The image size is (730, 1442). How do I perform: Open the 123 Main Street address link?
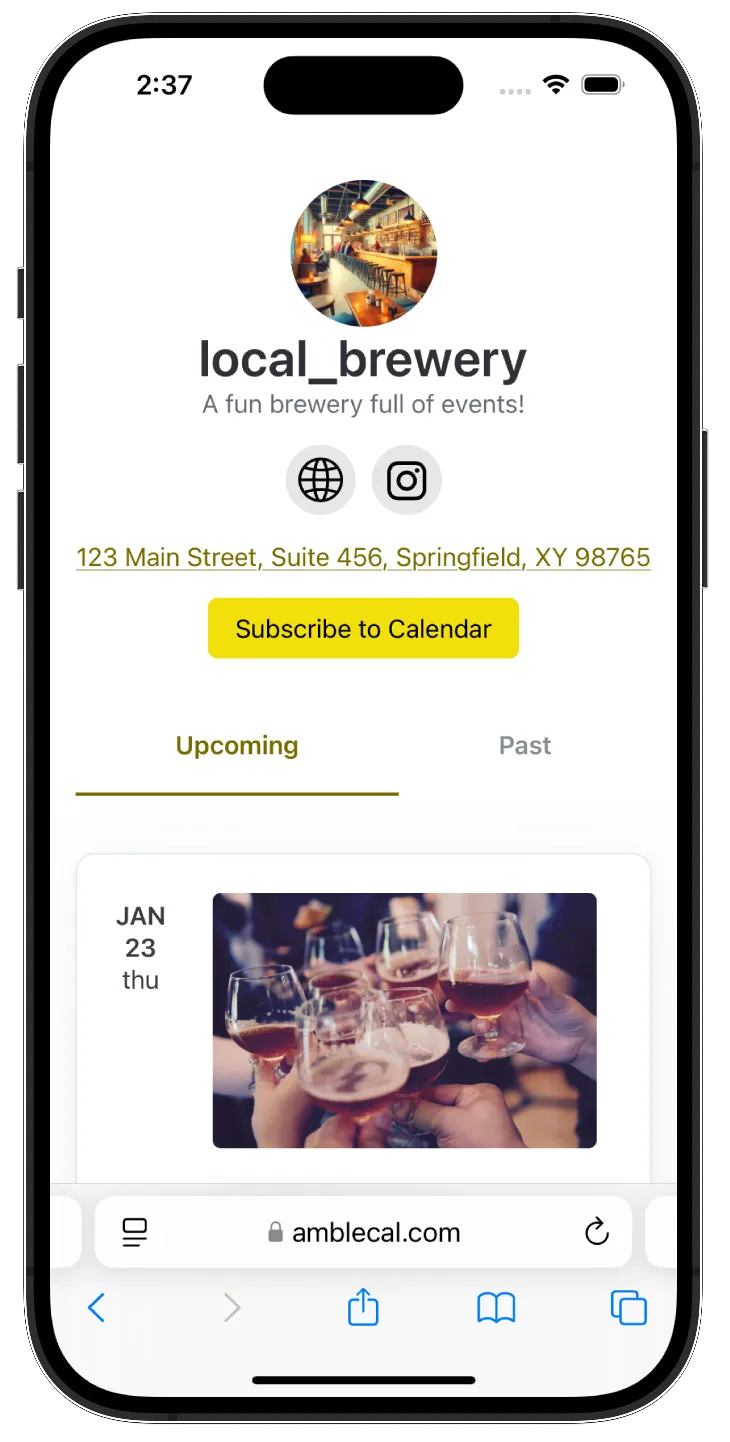pos(363,557)
